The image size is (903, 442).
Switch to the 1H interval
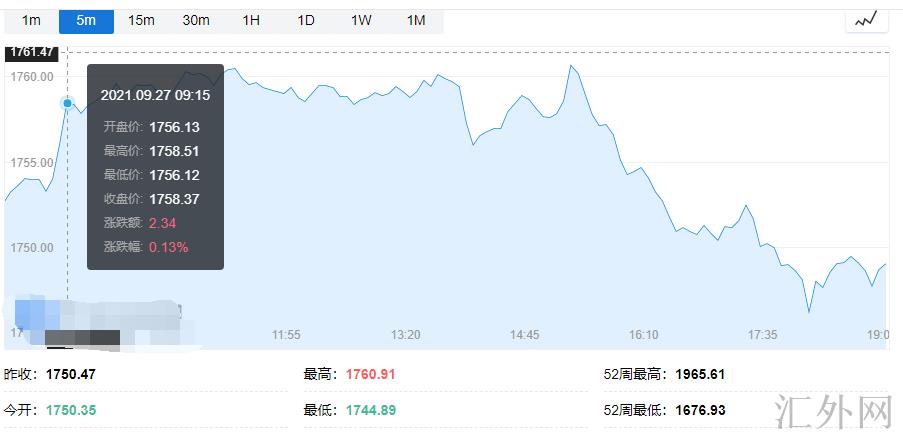pos(251,20)
